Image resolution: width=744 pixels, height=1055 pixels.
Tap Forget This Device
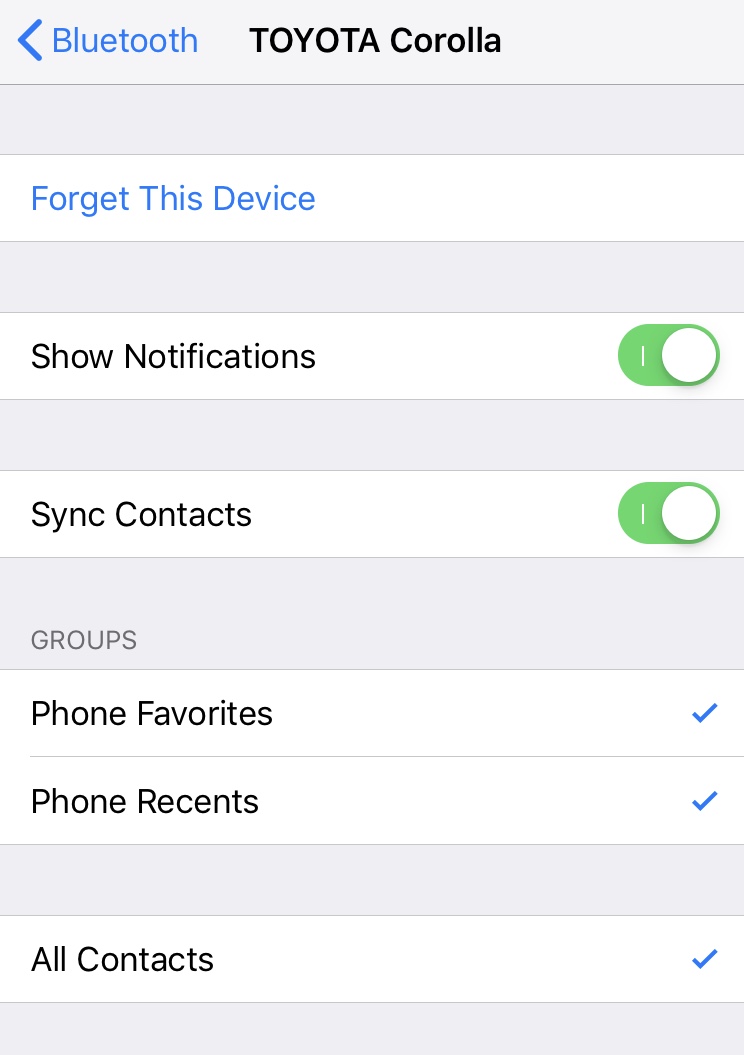(x=172, y=198)
